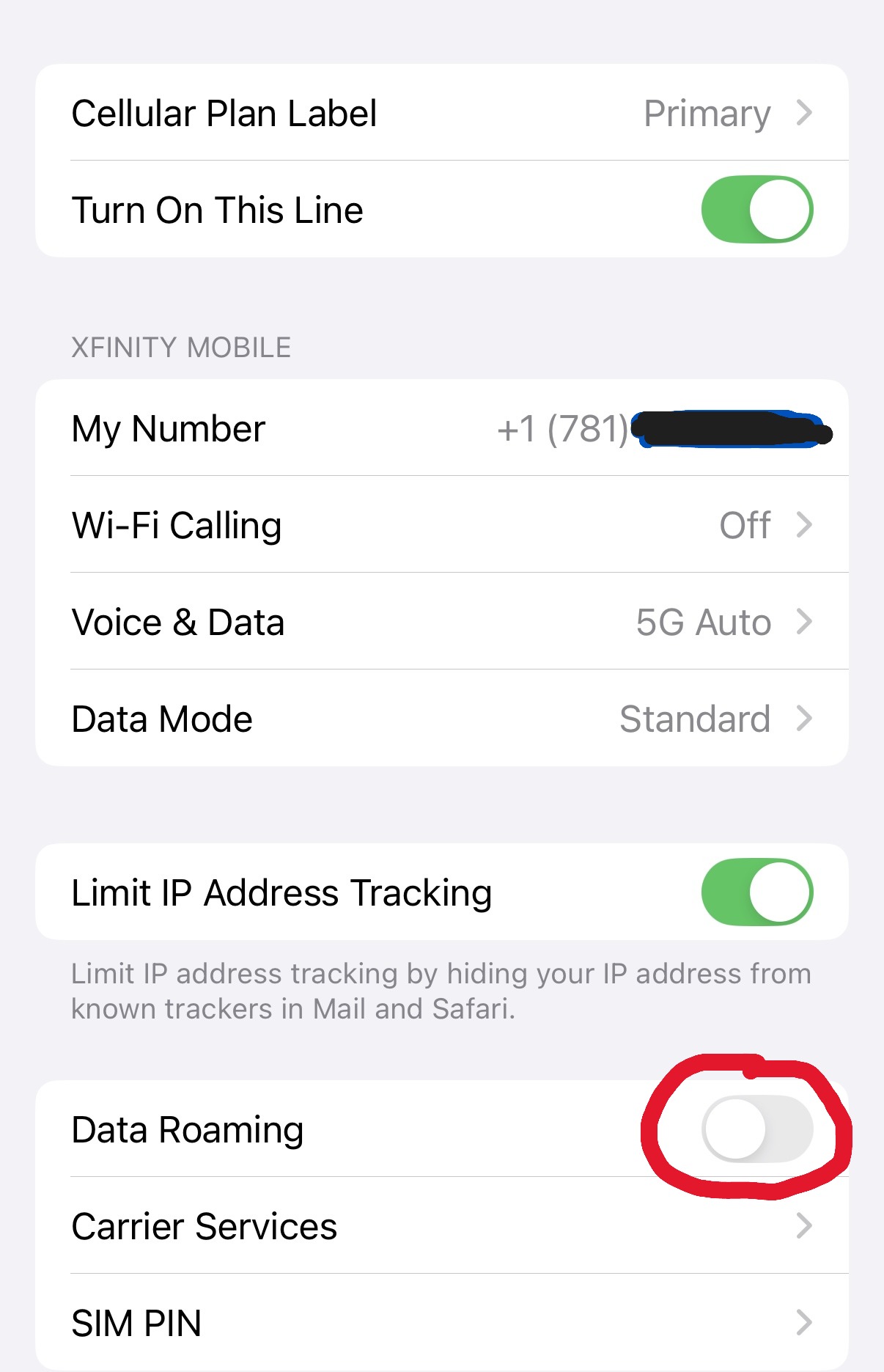Screen dimensions: 884x1372
Task: Enable the Data Roaming switch
Action: pyautogui.click(x=756, y=1129)
